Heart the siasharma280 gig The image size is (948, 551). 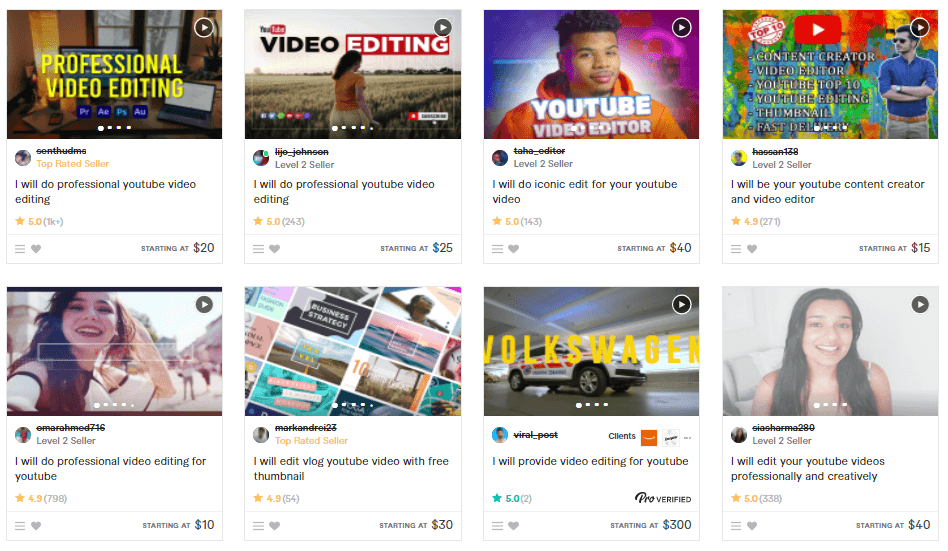coord(752,526)
